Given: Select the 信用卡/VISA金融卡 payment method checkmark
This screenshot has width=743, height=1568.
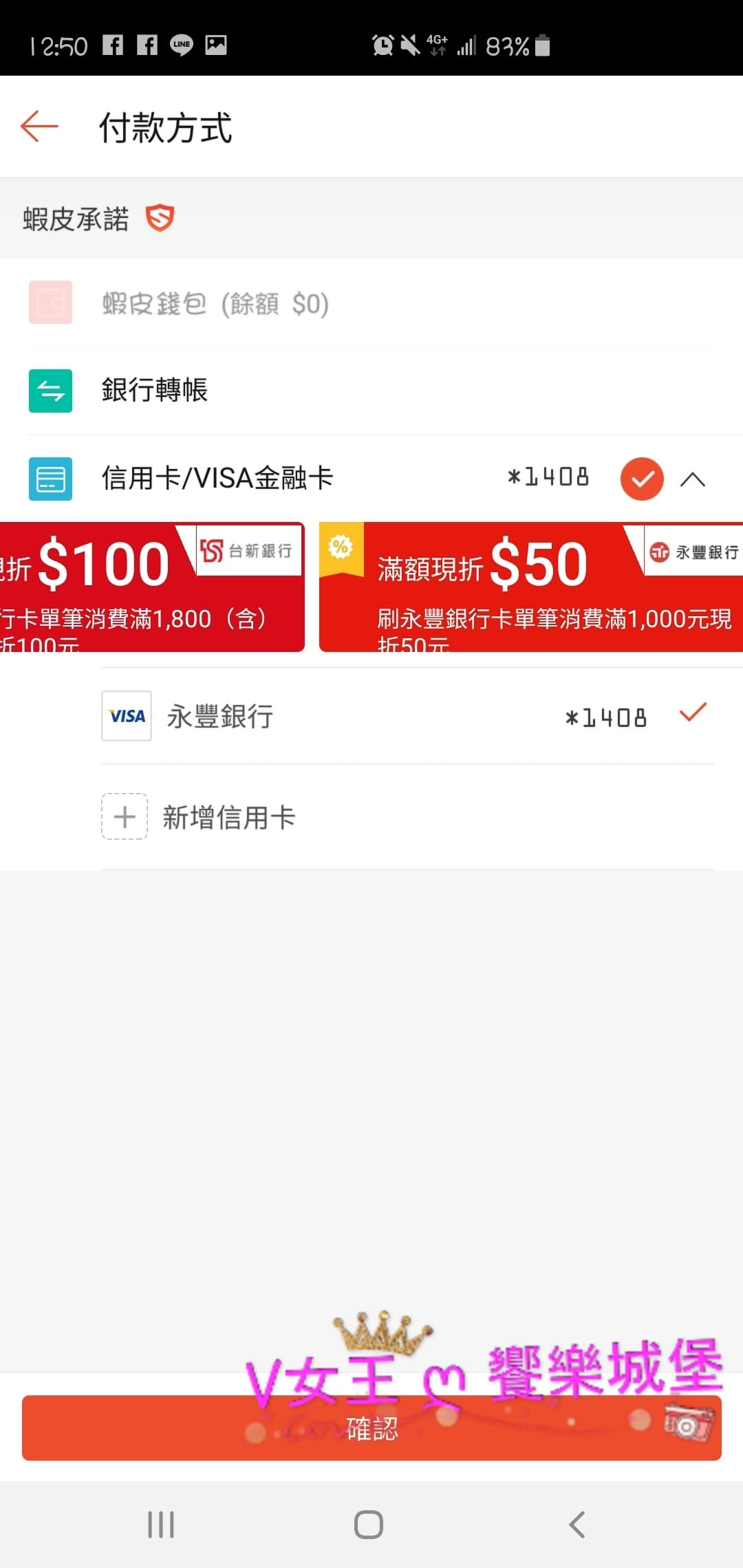Looking at the screenshot, I should coord(641,478).
